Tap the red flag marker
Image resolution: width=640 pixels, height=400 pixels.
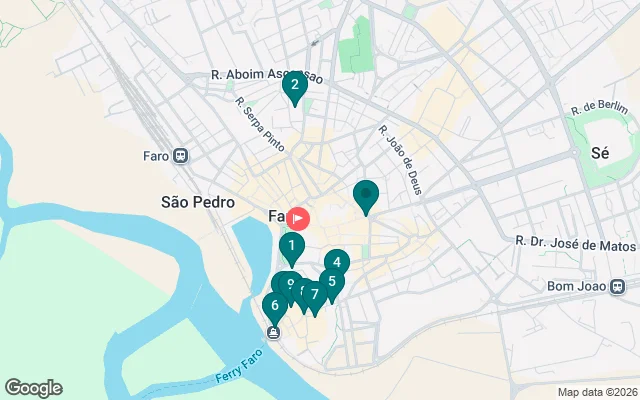coord(299,217)
